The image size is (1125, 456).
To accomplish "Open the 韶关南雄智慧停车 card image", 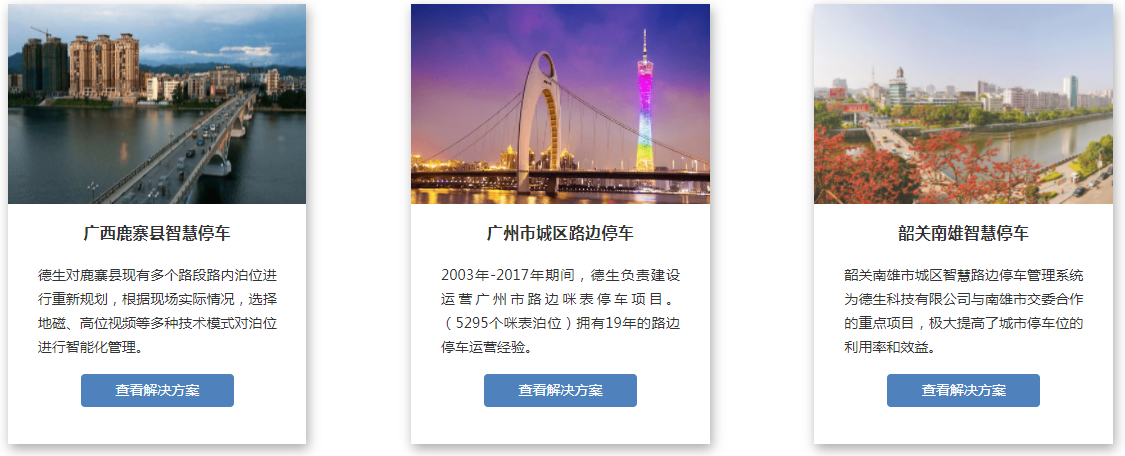I will coord(963,104).
